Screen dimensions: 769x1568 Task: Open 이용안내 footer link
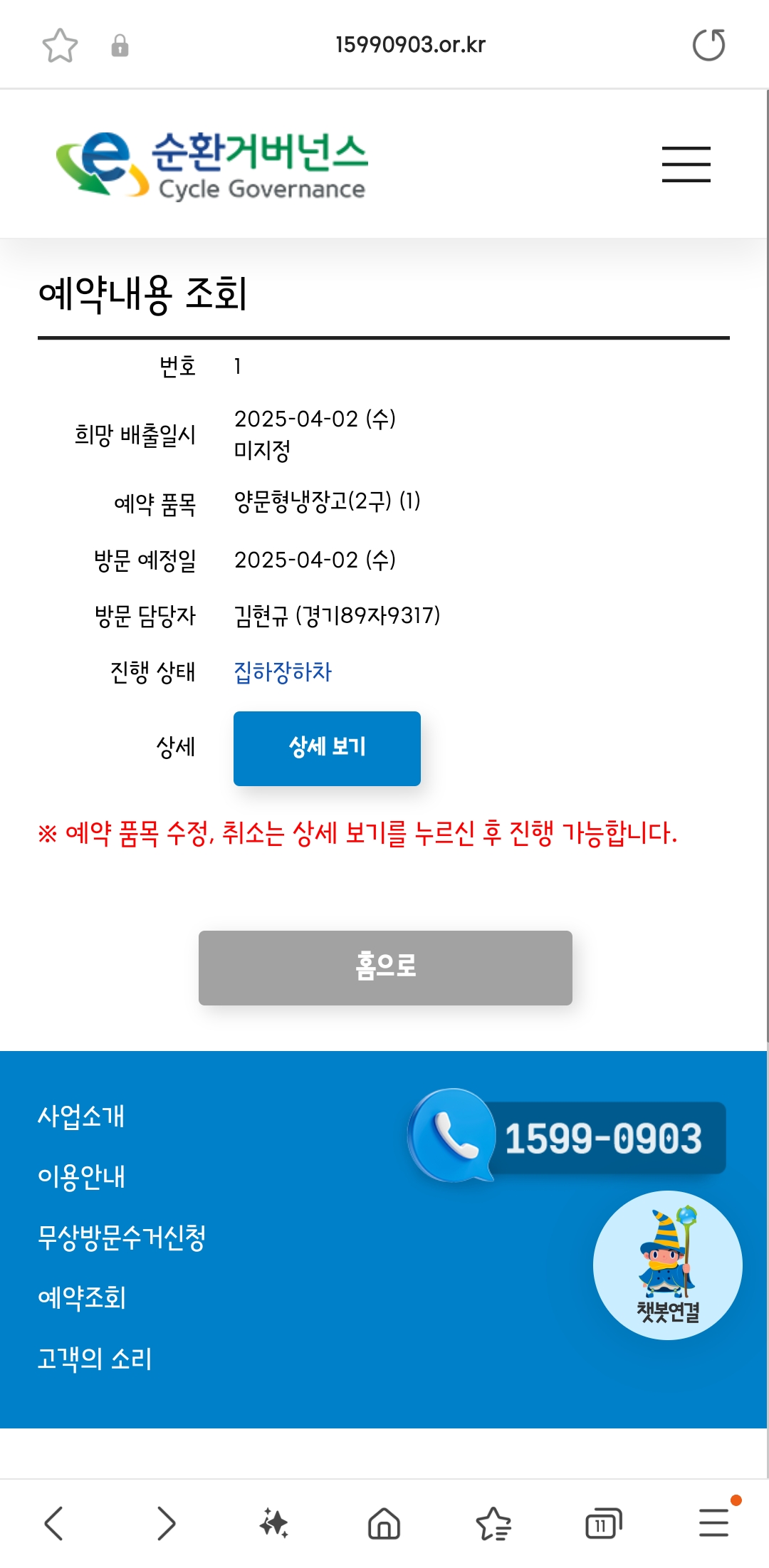coord(81,1176)
